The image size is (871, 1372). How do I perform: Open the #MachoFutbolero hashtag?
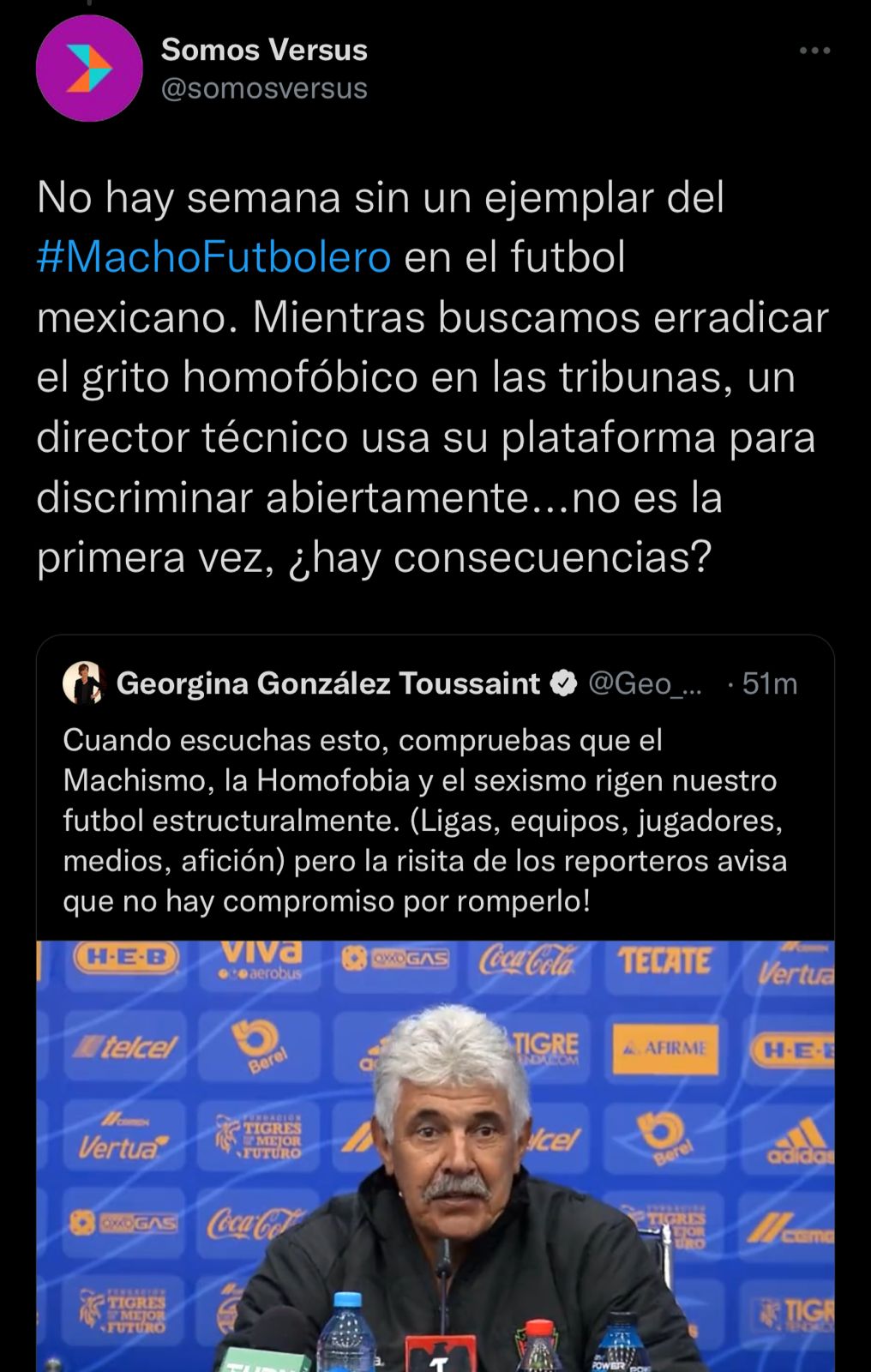[x=214, y=257]
